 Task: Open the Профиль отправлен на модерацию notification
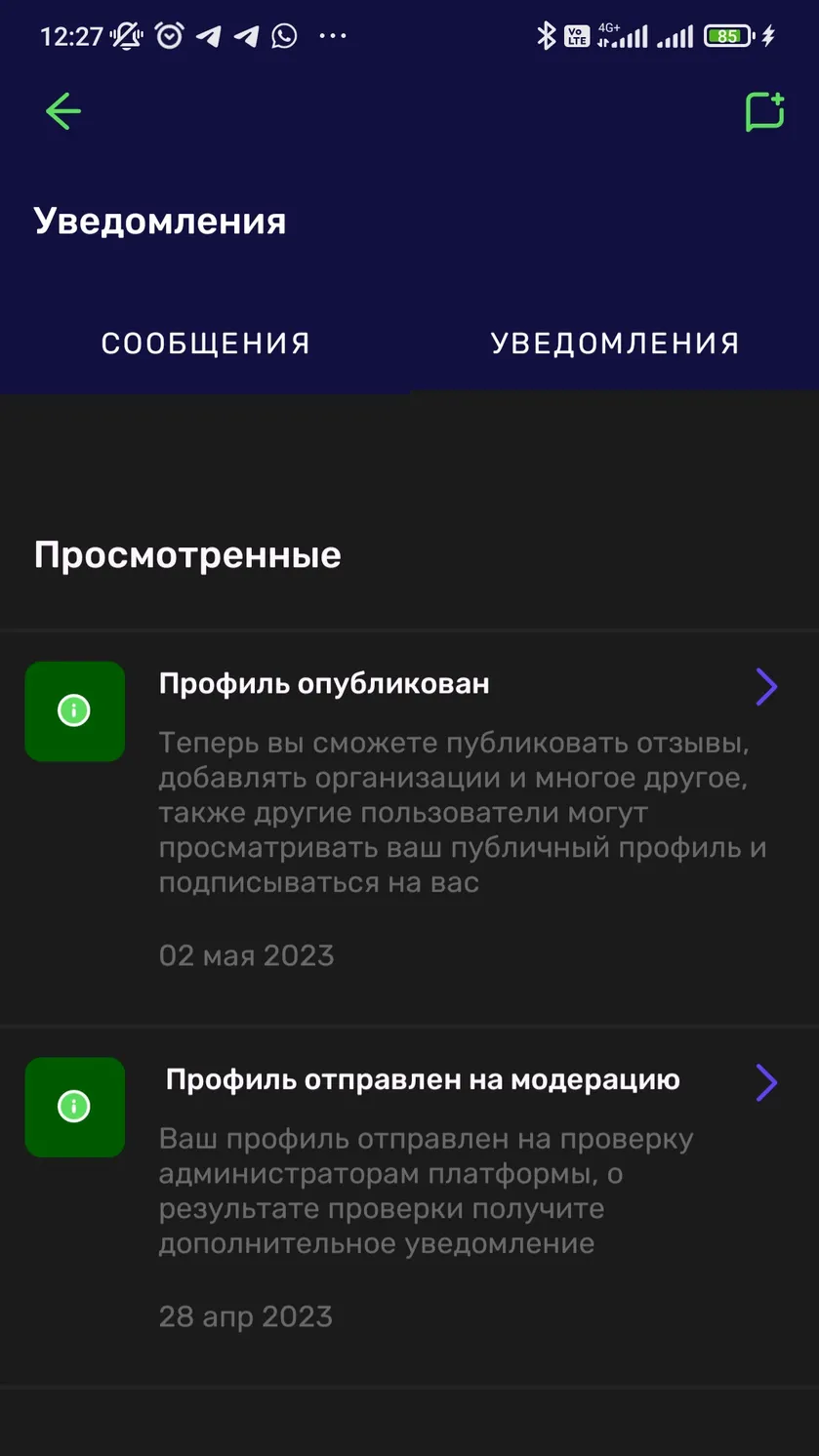[409, 1207]
